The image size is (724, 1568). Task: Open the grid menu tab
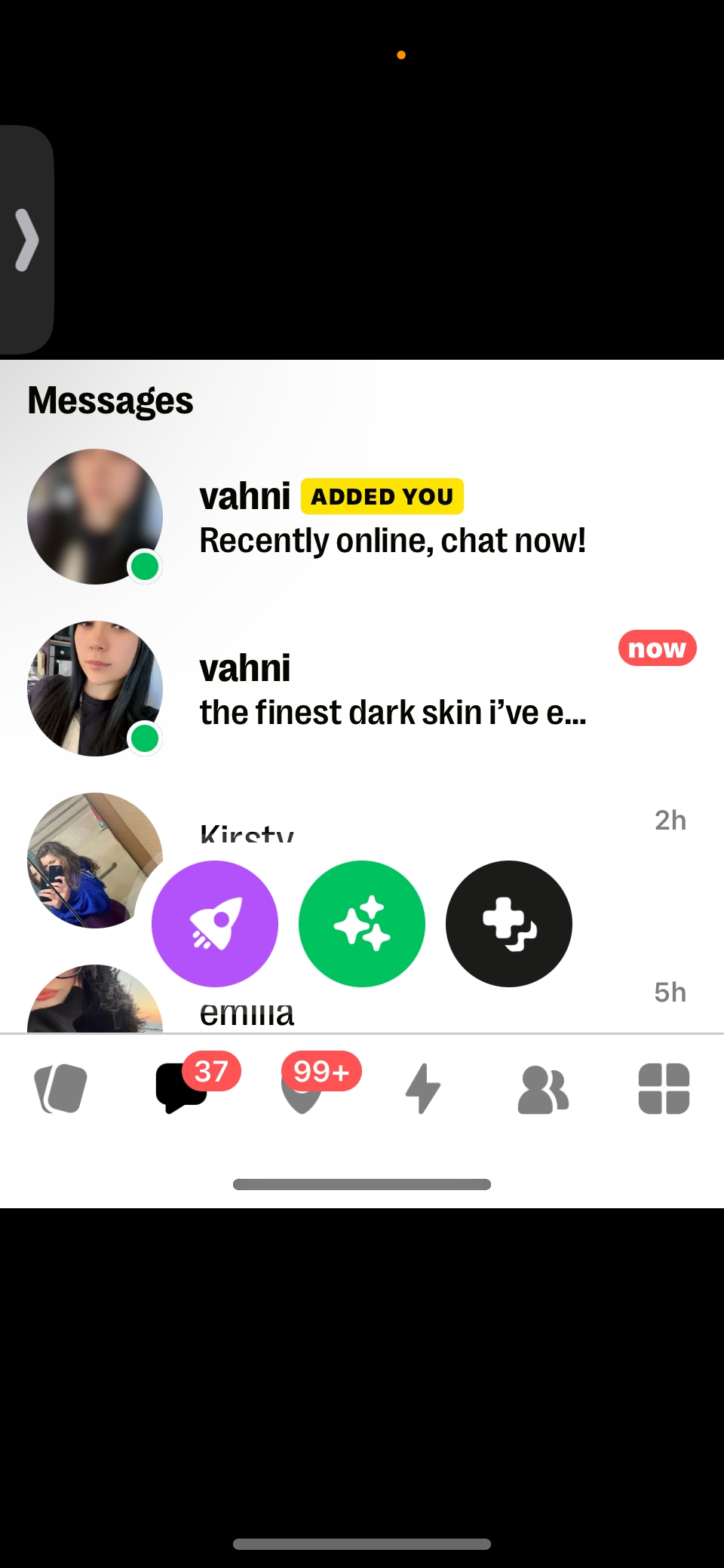pyautogui.click(x=664, y=1088)
